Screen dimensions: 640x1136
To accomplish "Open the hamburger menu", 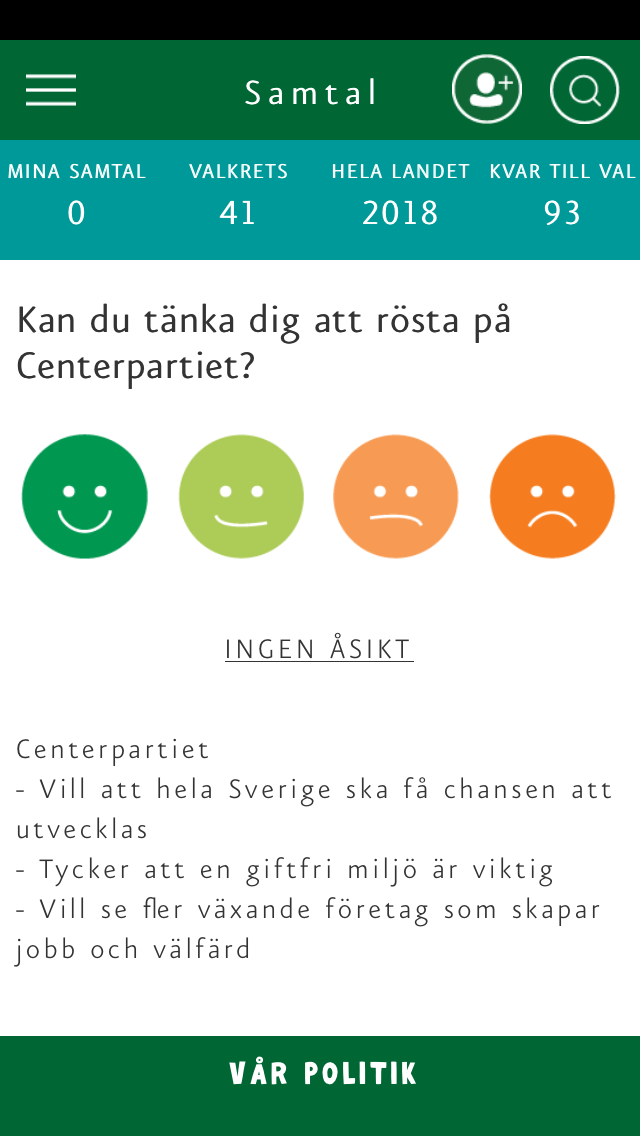I will tap(51, 91).
